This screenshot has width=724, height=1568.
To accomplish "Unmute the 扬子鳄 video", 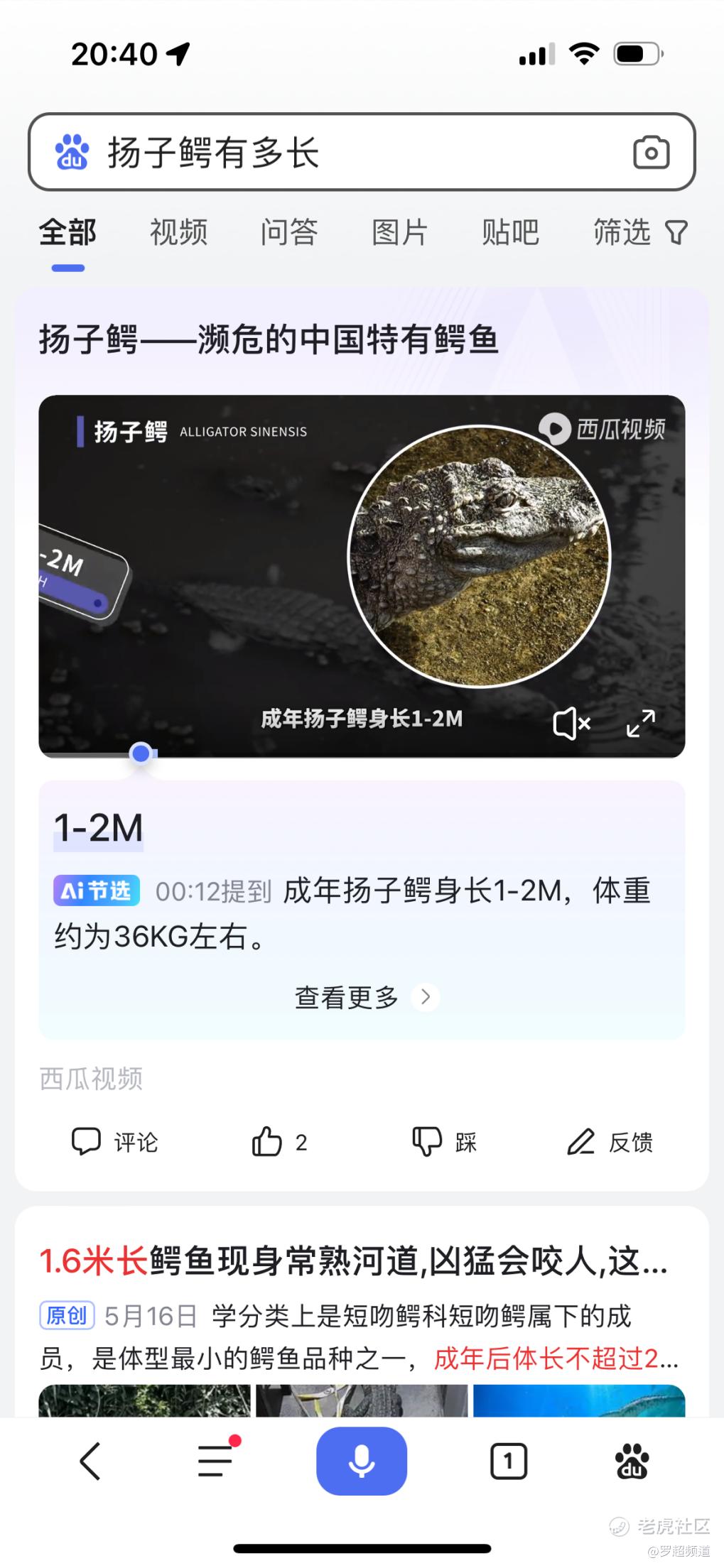I will [x=571, y=724].
